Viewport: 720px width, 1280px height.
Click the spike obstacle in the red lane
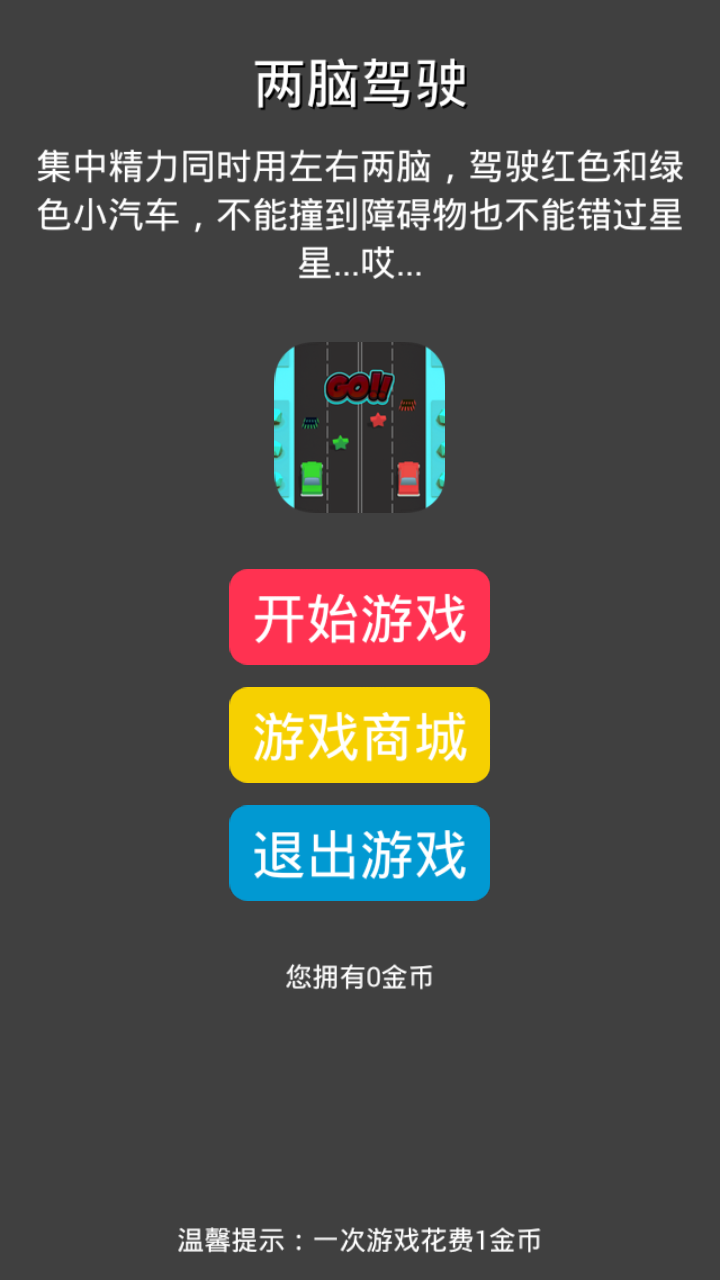[x=407, y=404]
